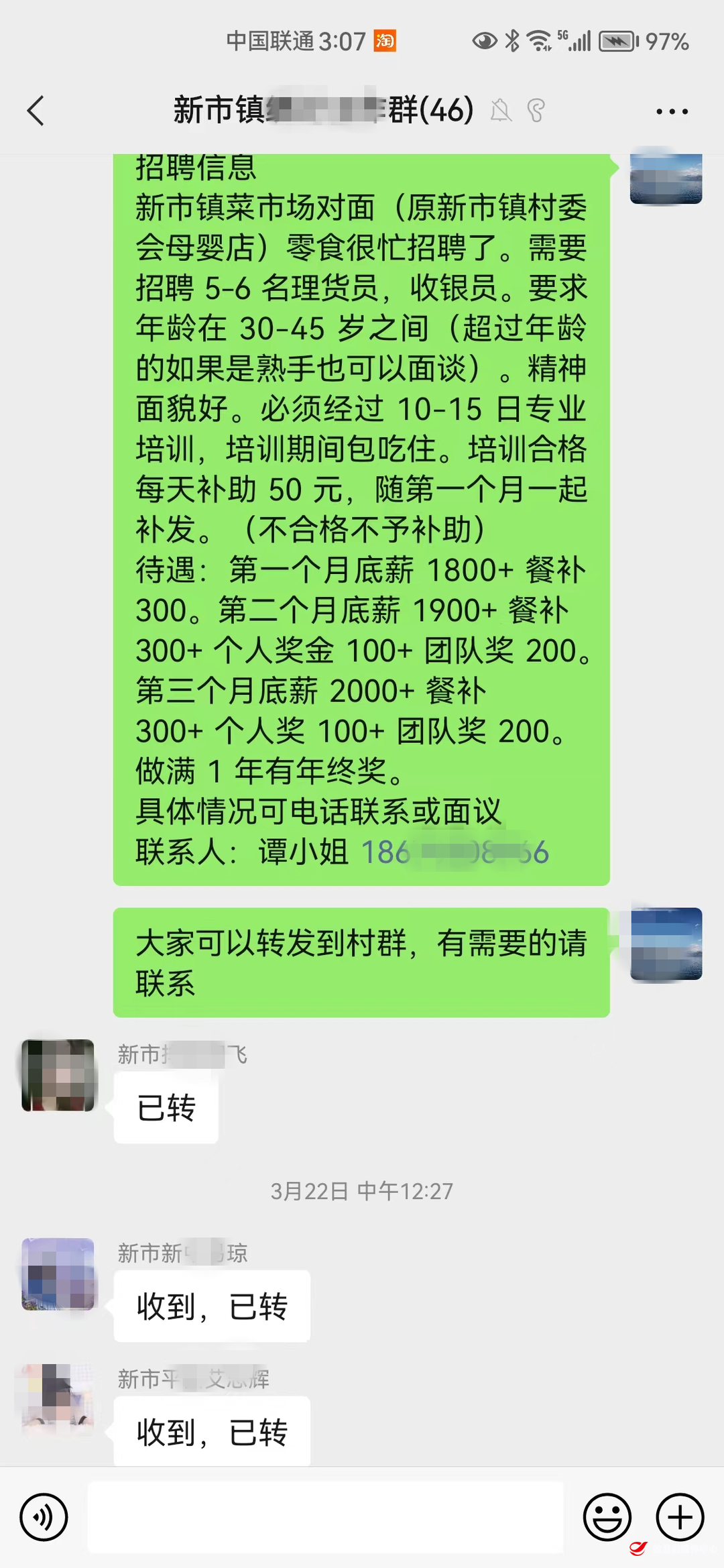Open the emoji sticker panel
The width and height of the screenshot is (724, 1568).
607,1517
